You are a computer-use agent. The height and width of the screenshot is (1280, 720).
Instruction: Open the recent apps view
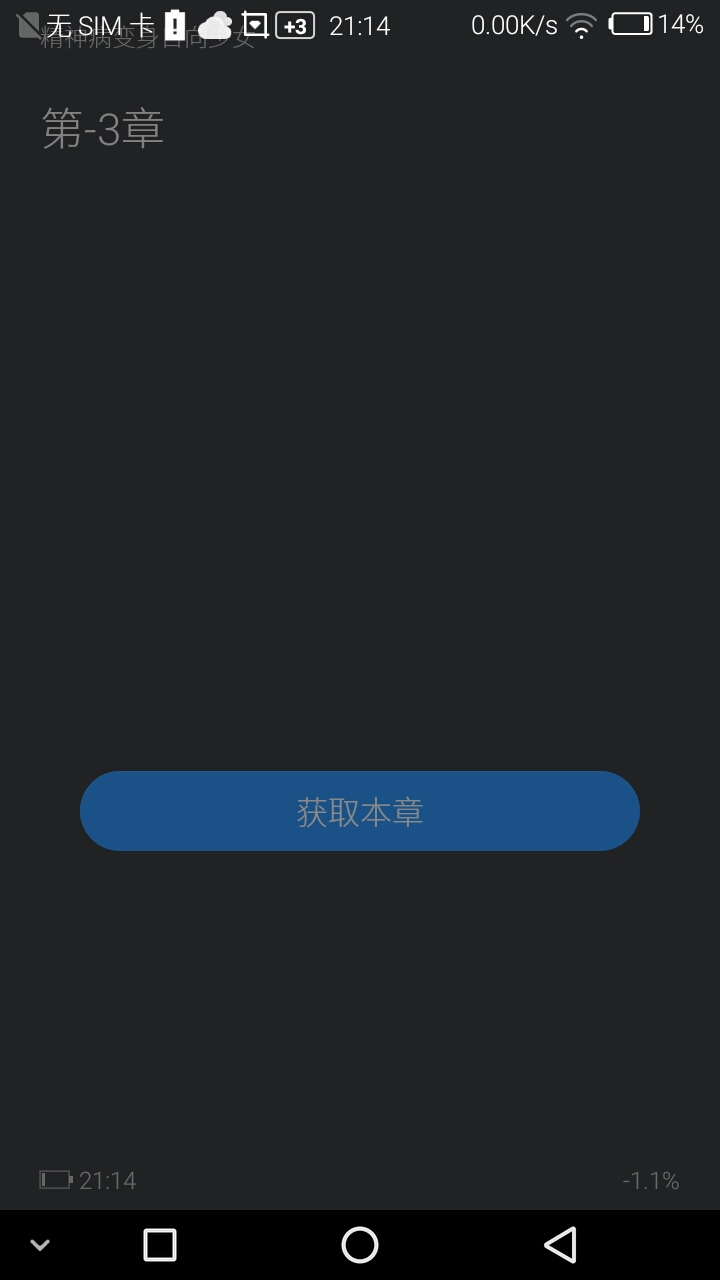tap(160, 1245)
